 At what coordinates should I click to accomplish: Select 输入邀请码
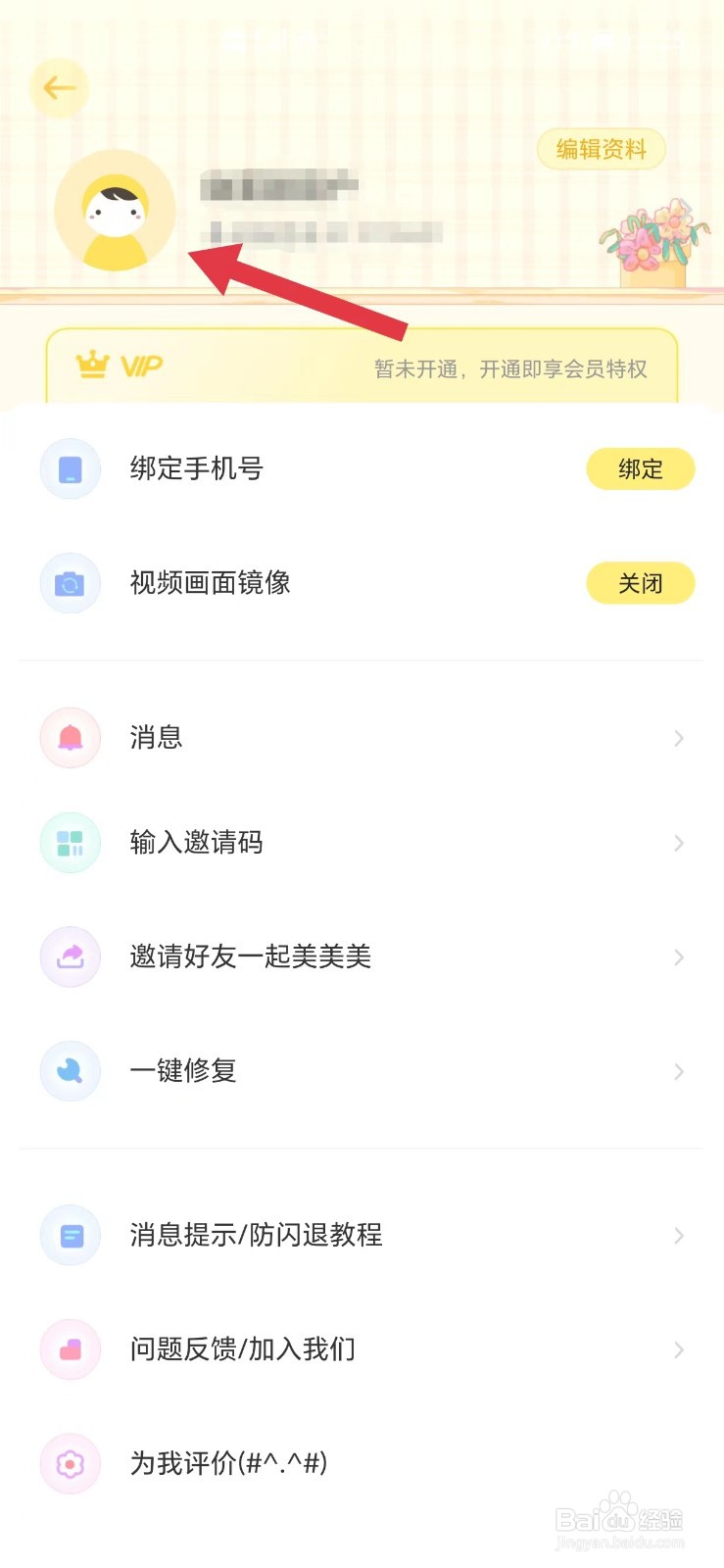point(361,843)
